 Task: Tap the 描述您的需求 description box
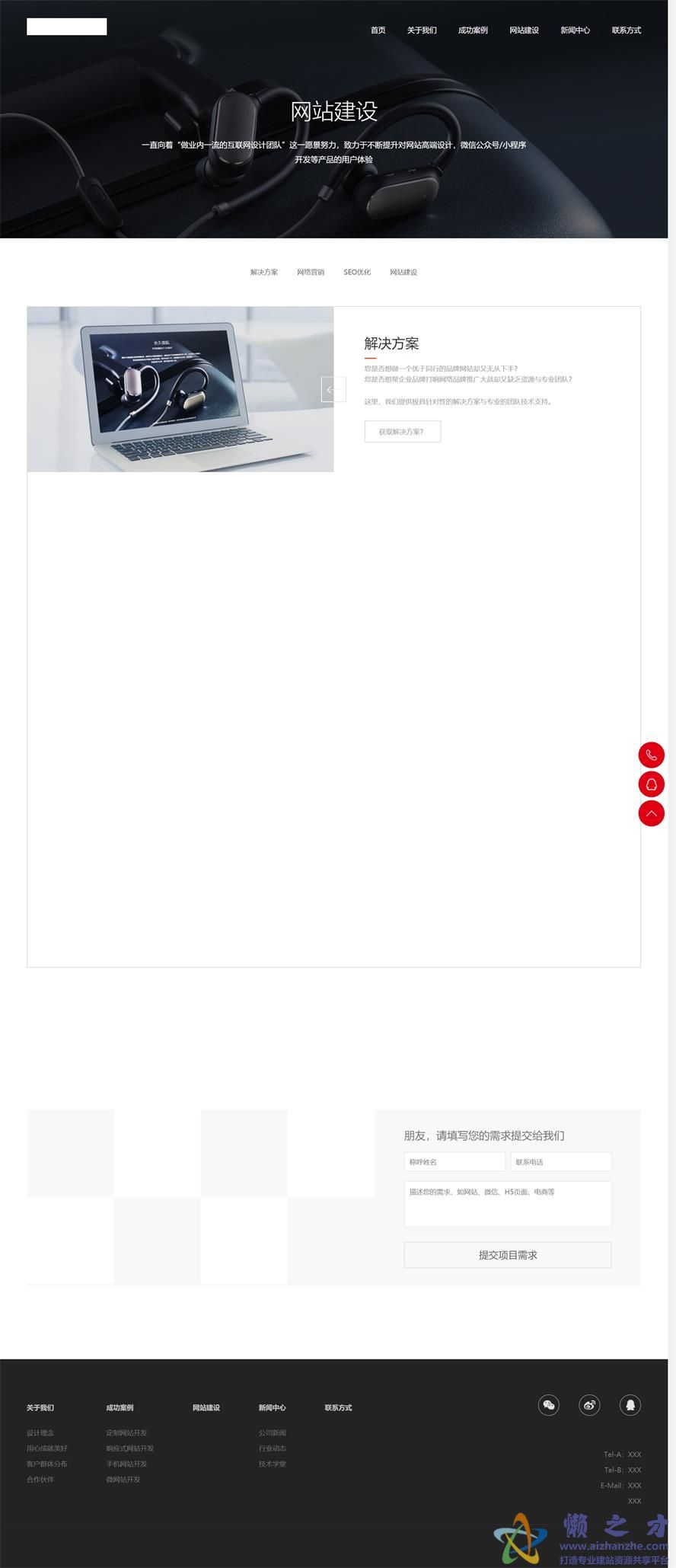click(x=507, y=1203)
